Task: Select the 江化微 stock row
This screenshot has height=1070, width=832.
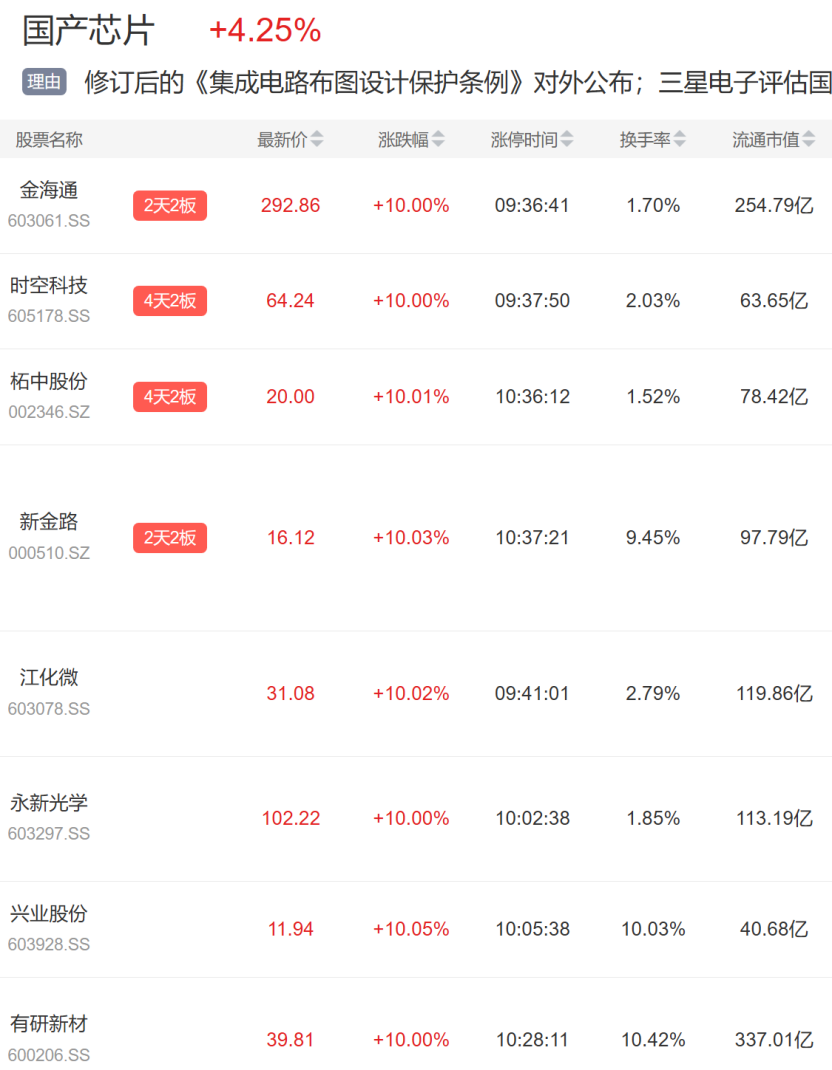Action: point(416,693)
